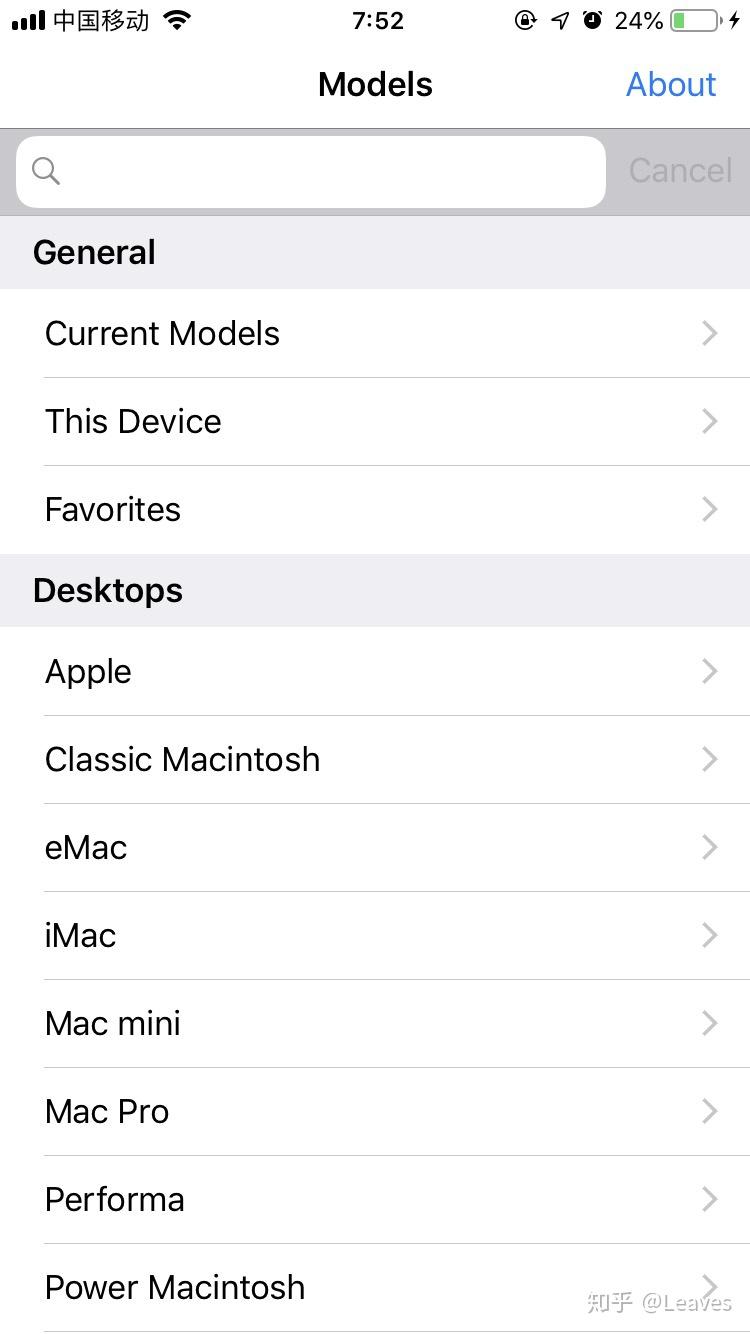Open the Favorites list

point(375,510)
